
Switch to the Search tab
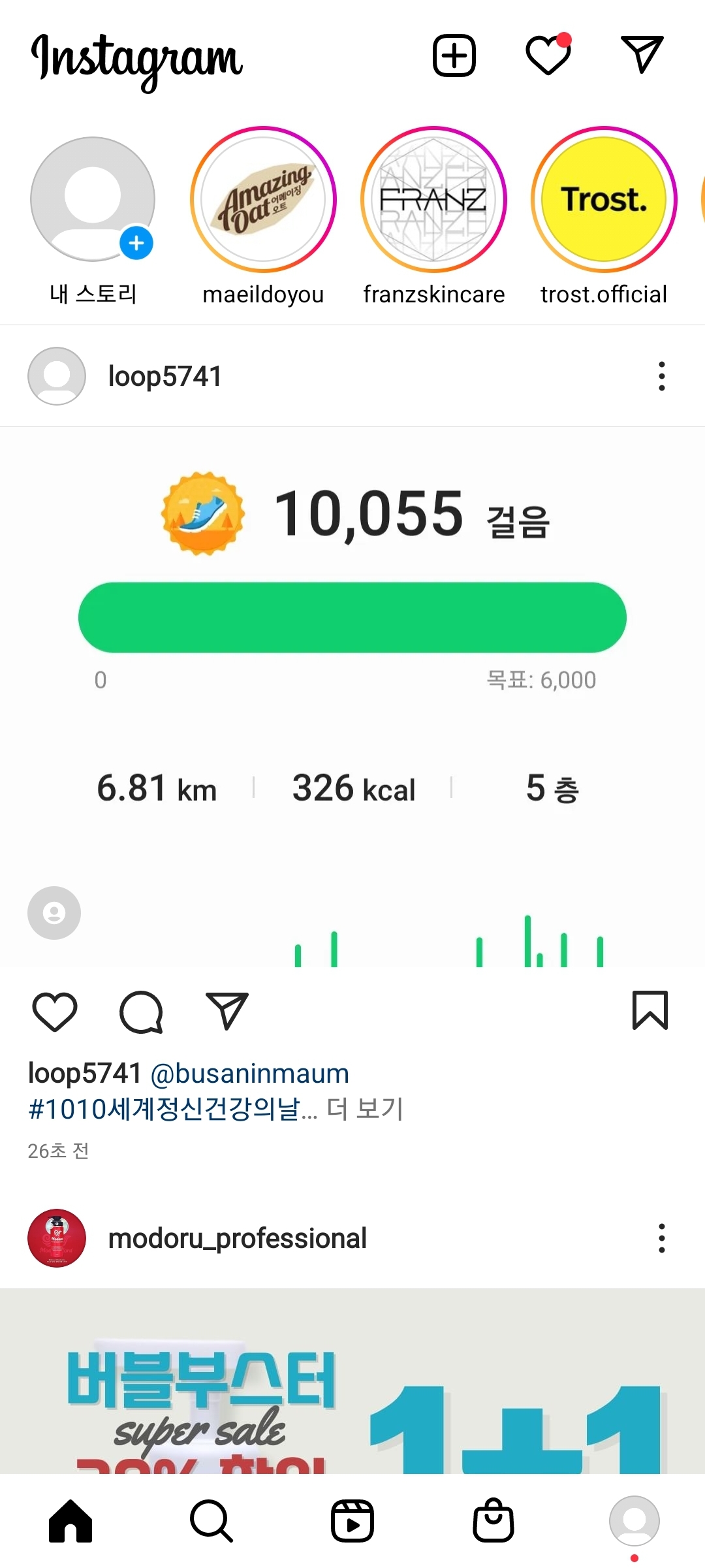211,1521
